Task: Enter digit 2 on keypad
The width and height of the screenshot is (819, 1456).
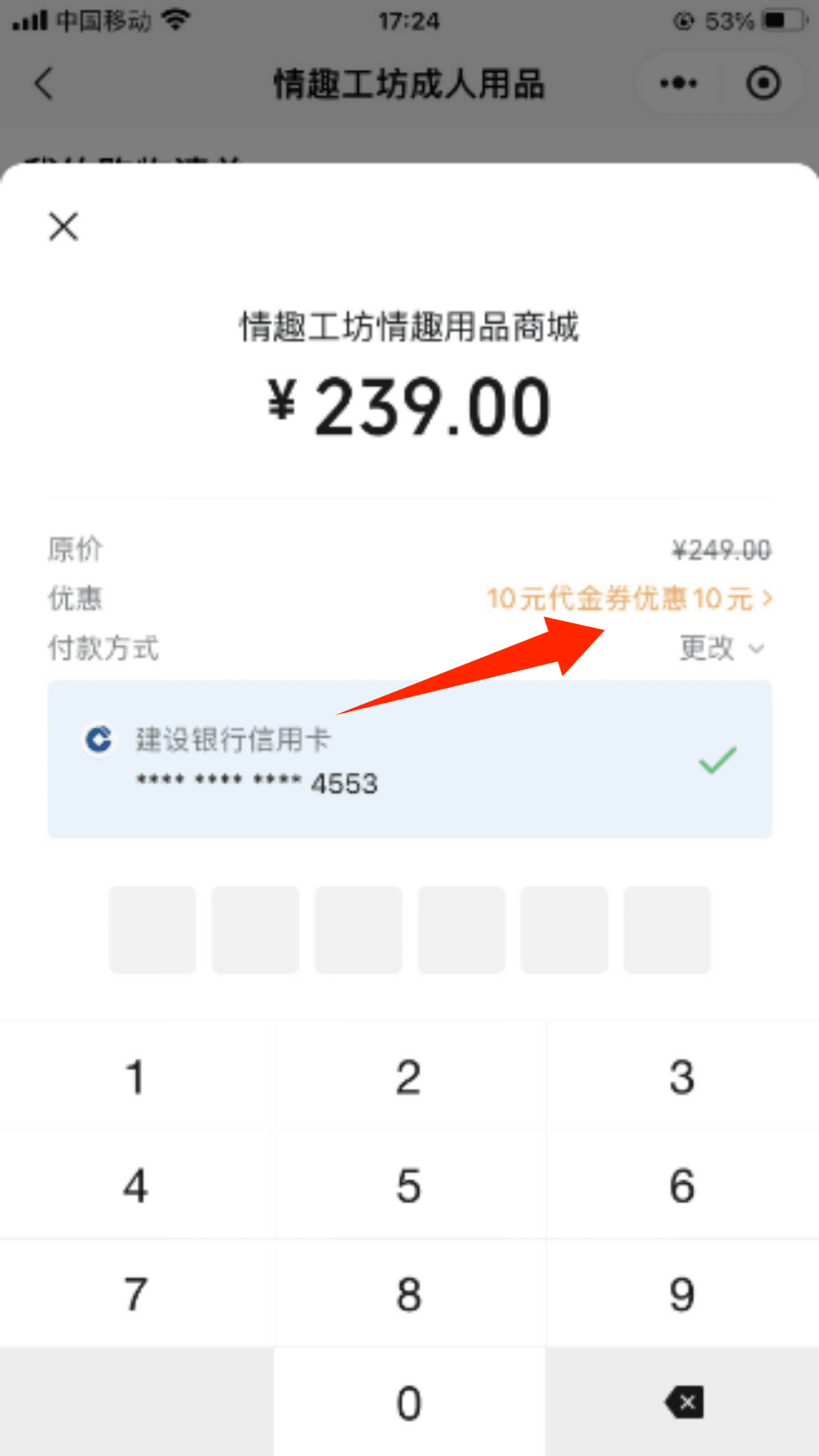Action: [x=409, y=1078]
